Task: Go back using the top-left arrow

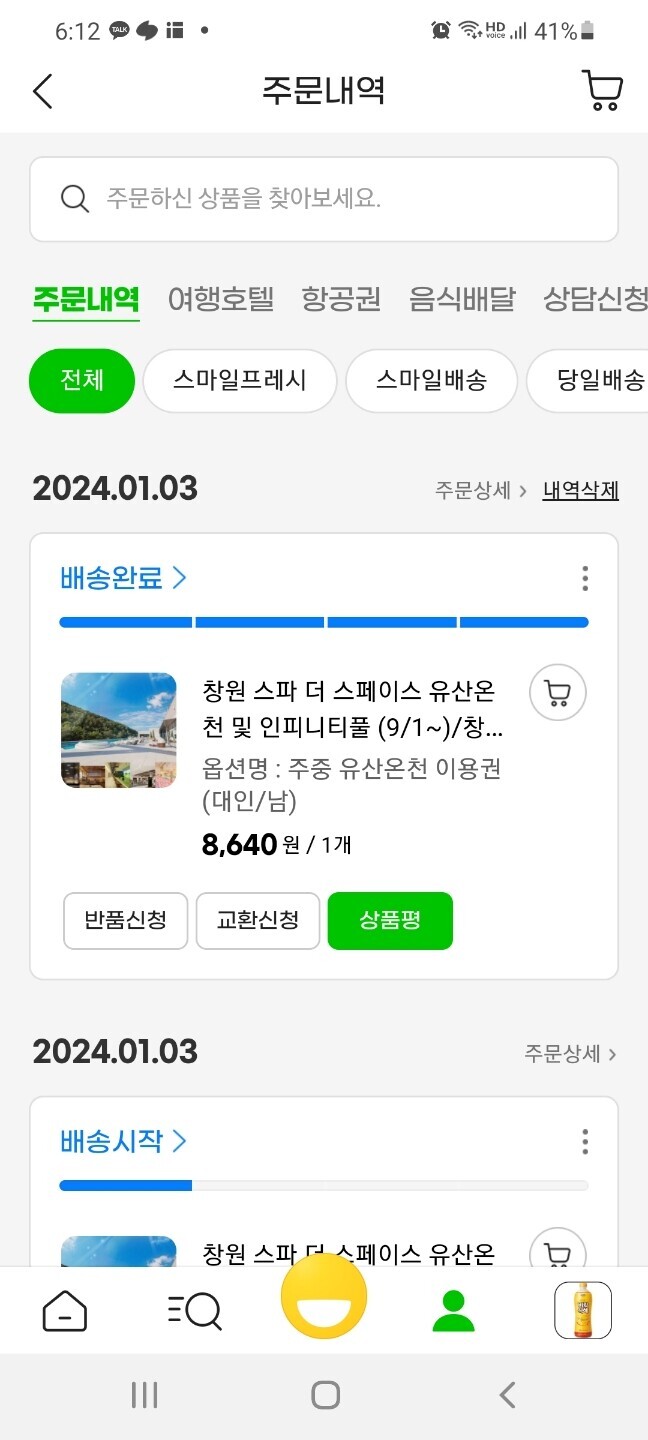Action: point(42,91)
